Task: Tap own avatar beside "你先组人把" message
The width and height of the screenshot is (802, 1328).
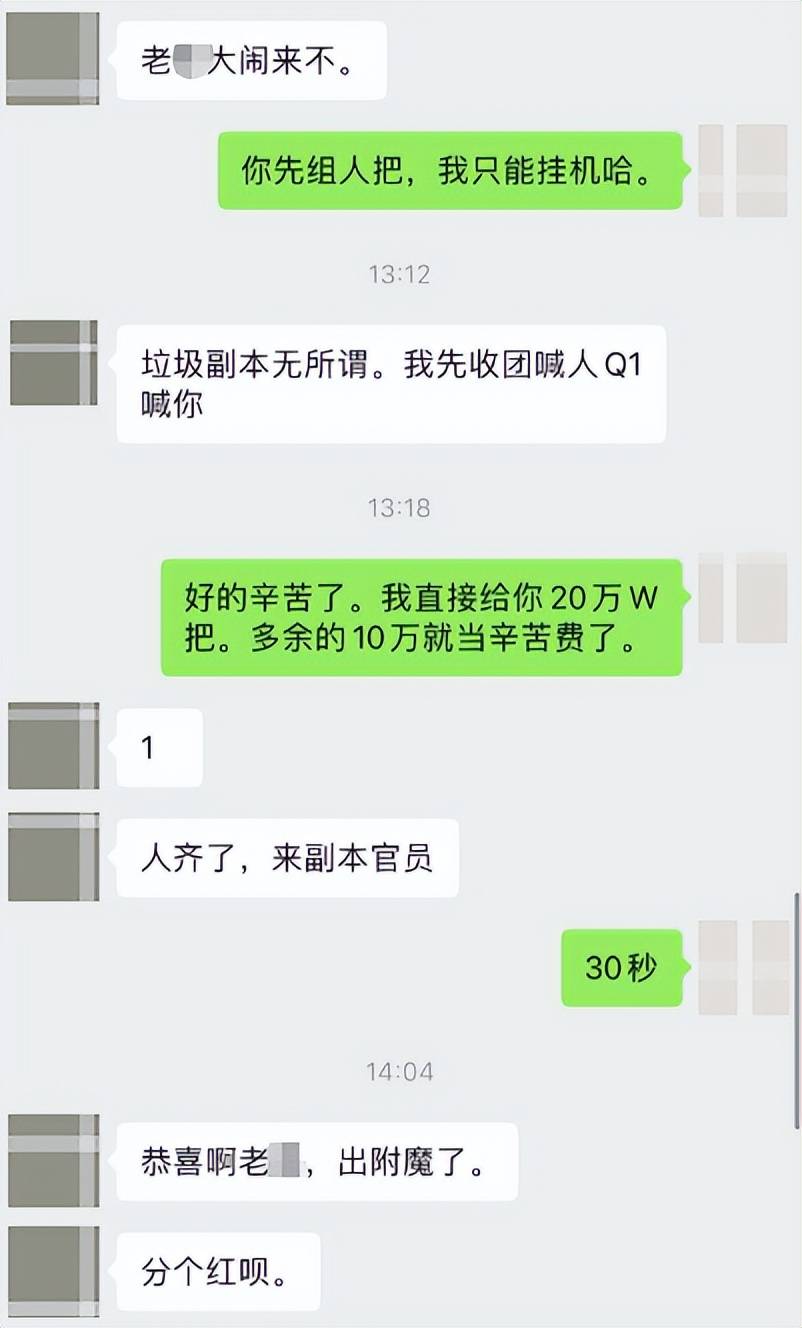Action: 743,171
